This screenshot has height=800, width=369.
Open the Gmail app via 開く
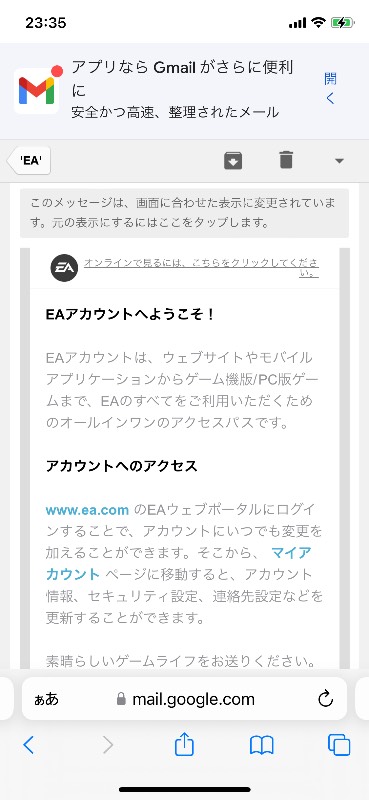330,88
